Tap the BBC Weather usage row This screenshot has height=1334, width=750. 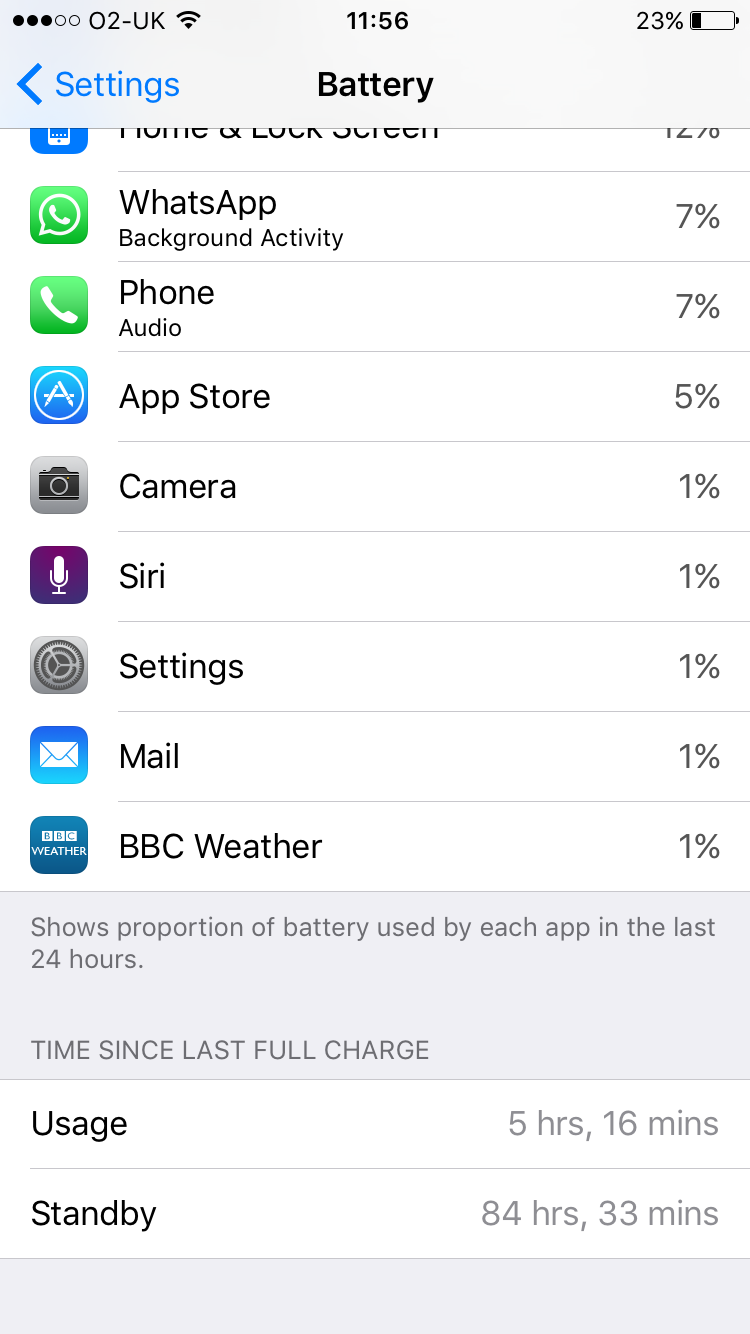(375, 847)
